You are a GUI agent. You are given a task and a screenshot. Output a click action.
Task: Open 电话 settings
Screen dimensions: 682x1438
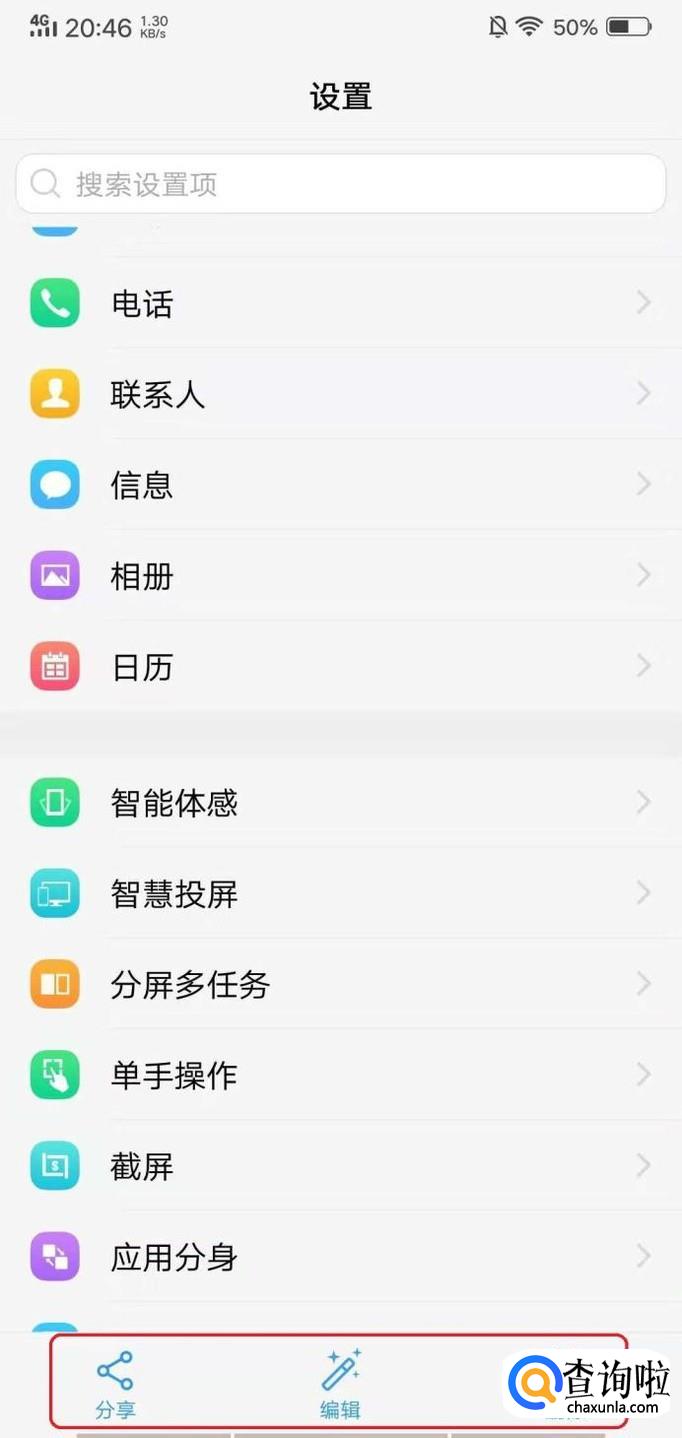pyautogui.click(x=340, y=304)
